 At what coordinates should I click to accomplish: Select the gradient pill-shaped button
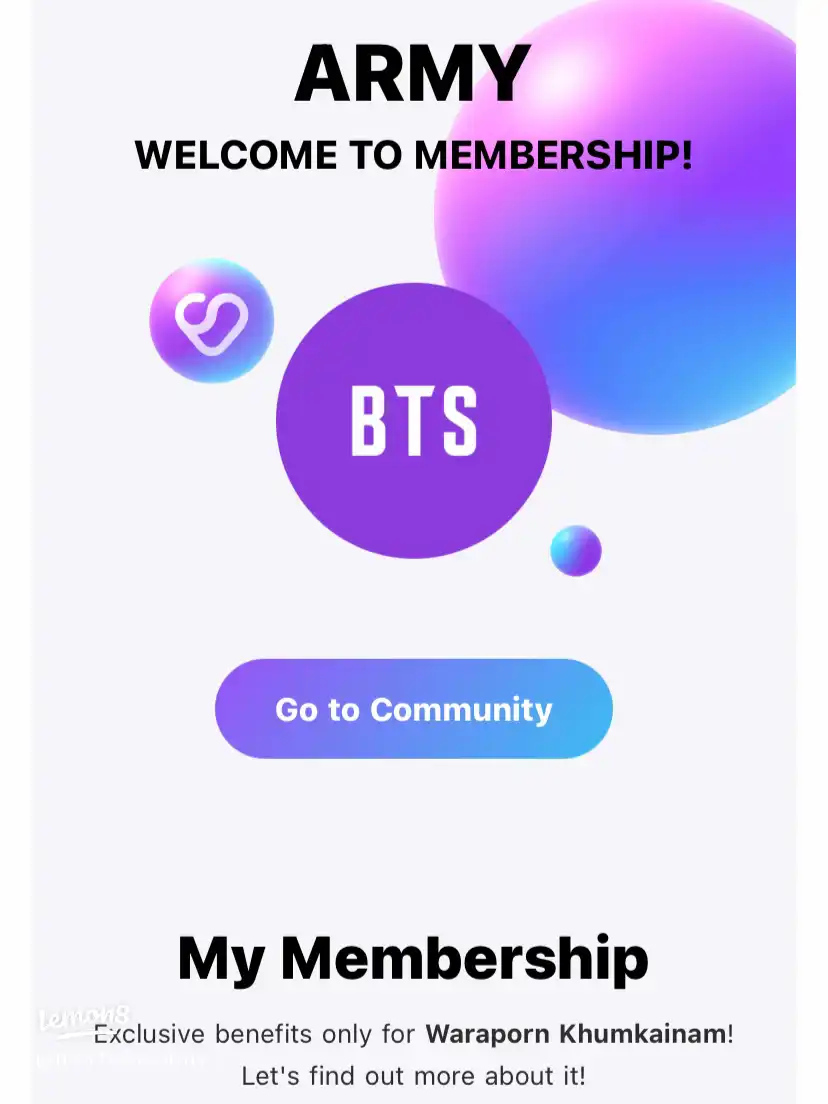tap(412, 709)
